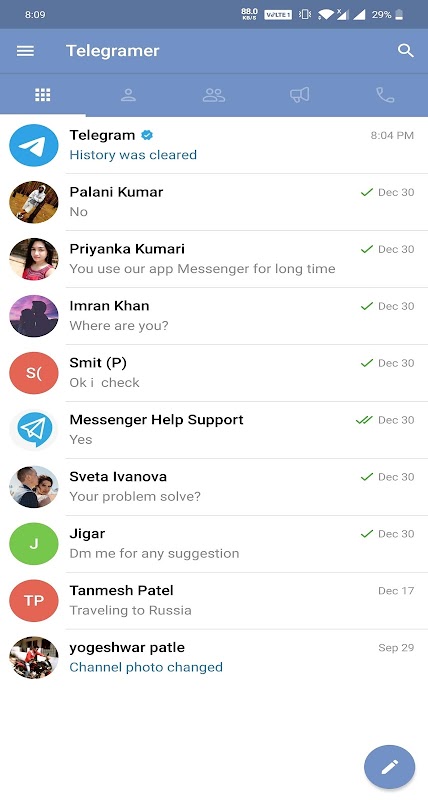Open Priyanka Kumari's conversation

[x=214, y=259]
